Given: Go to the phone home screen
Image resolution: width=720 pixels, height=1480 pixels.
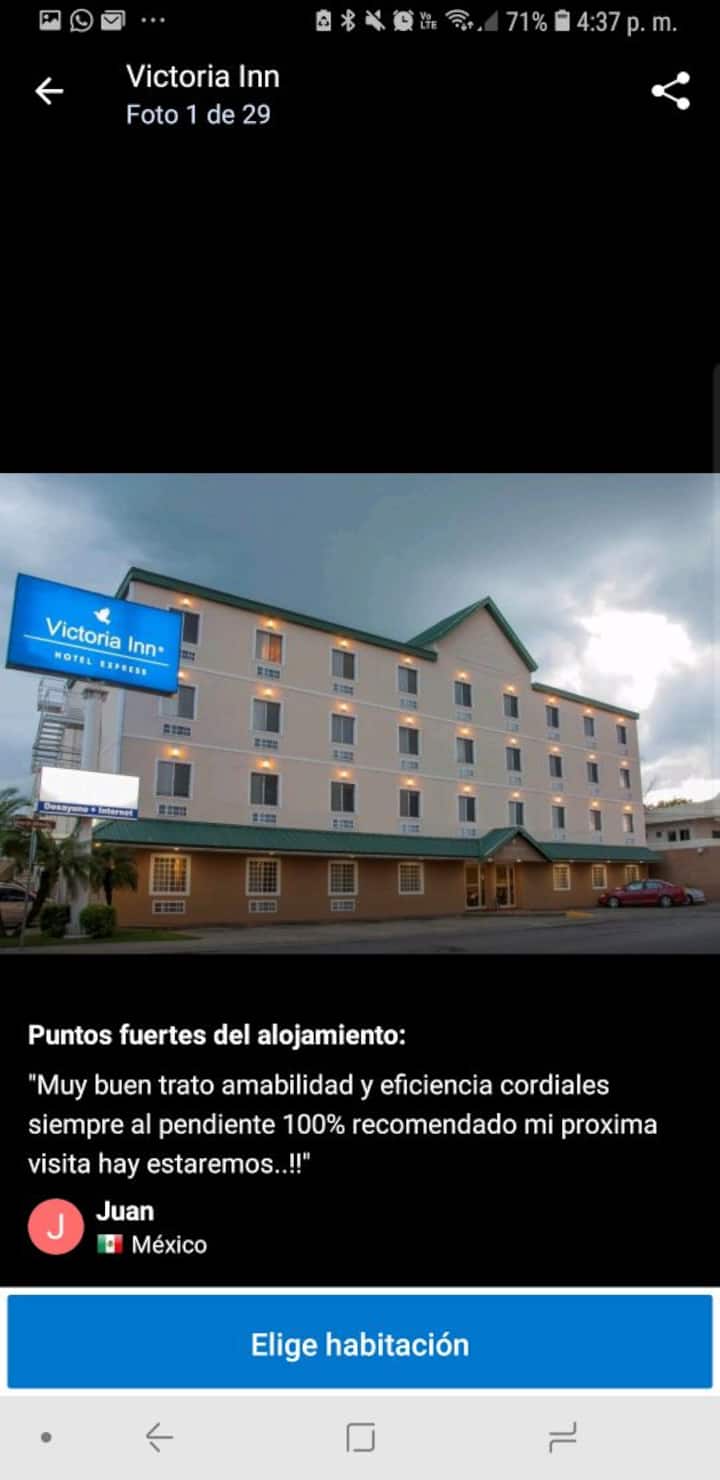Looking at the screenshot, I should click(360, 1438).
